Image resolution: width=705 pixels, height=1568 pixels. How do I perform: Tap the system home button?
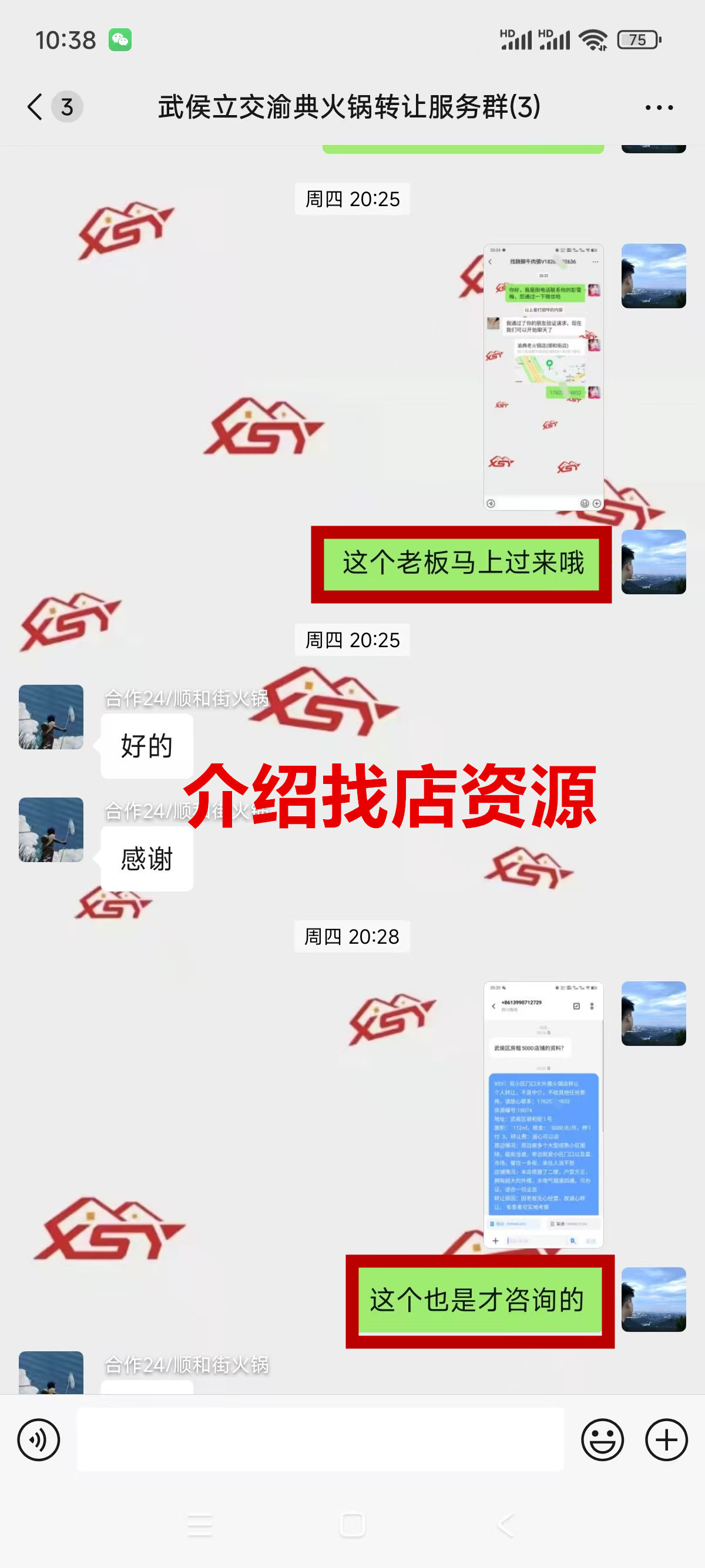click(x=352, y=1525)
